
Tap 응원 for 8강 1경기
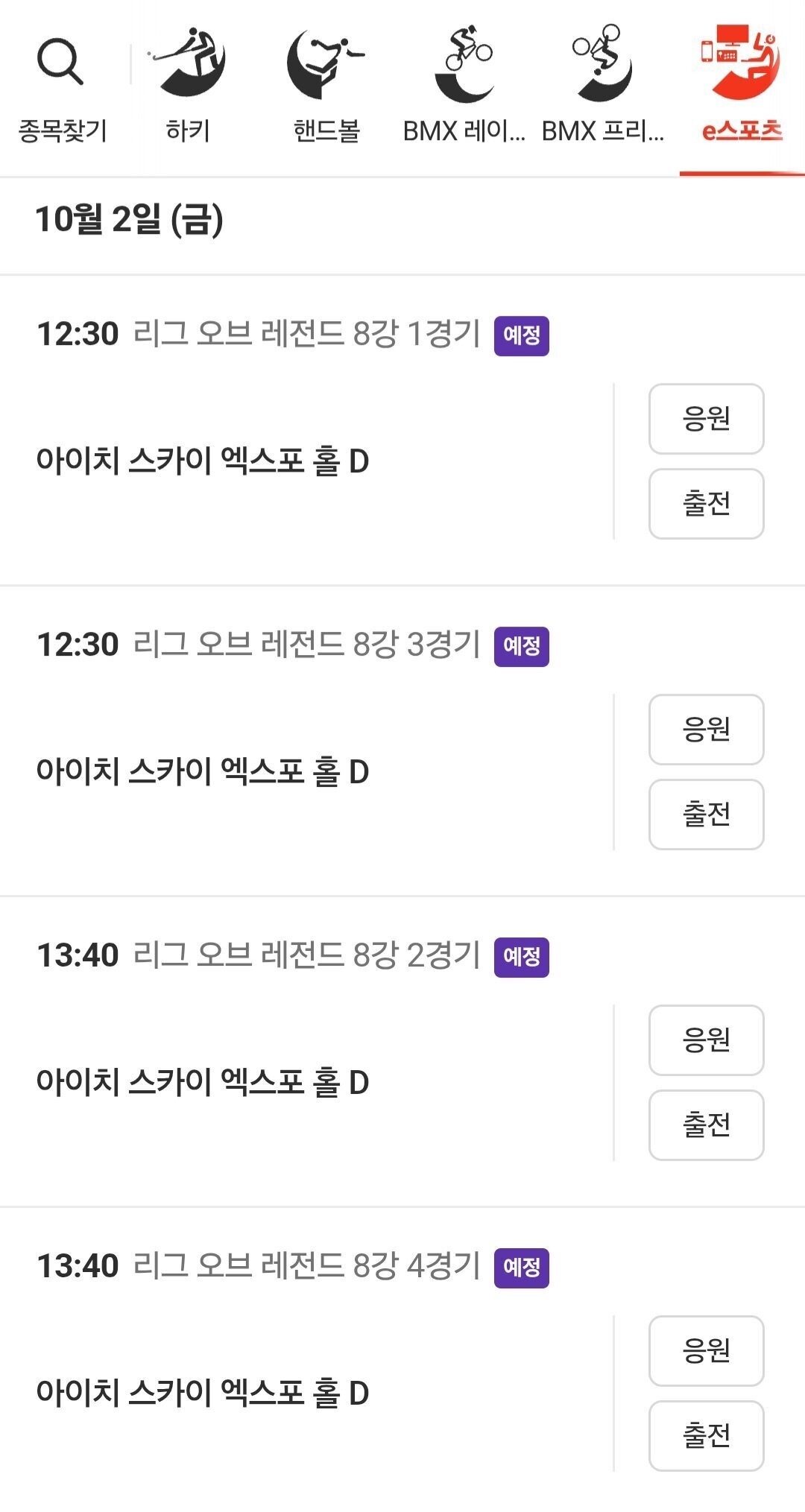click(x=707, y=419)
